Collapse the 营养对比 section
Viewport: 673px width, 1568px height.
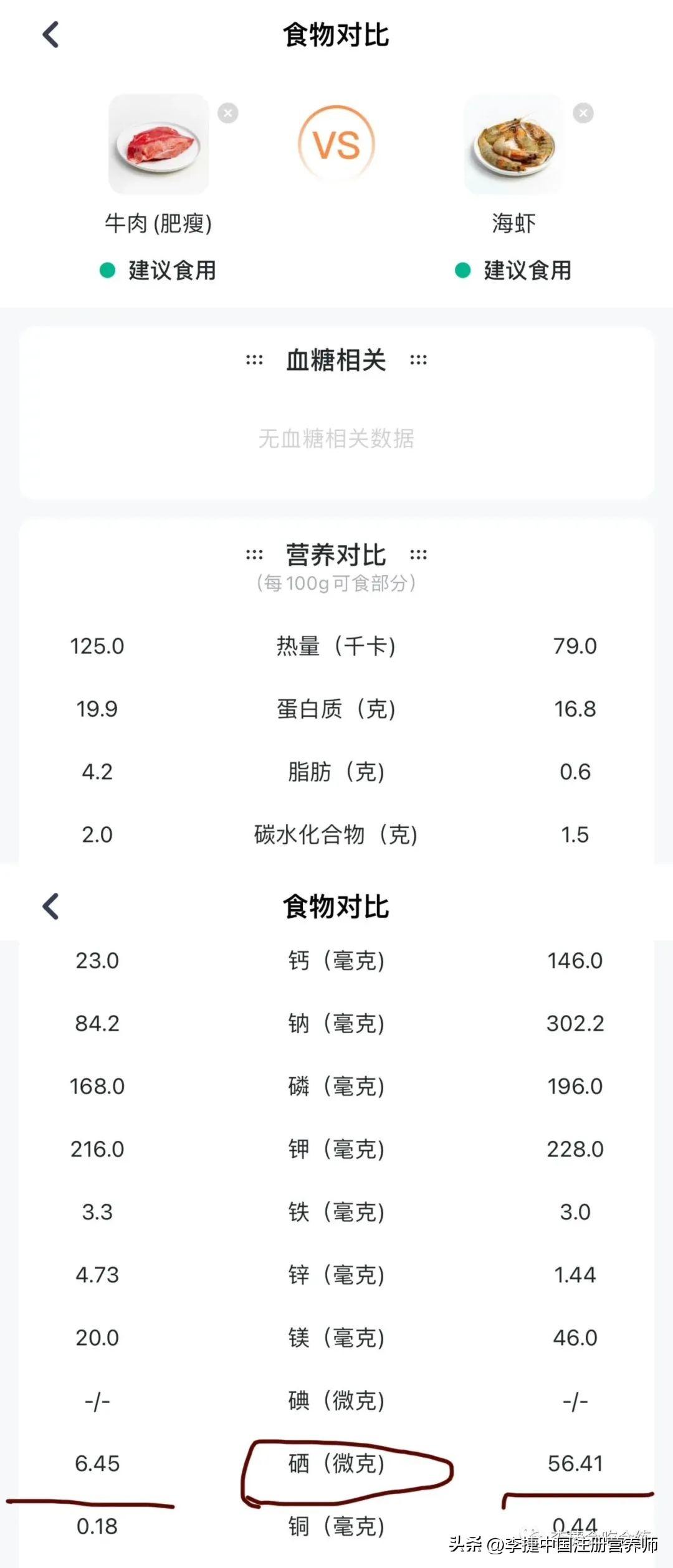(336, 554)
